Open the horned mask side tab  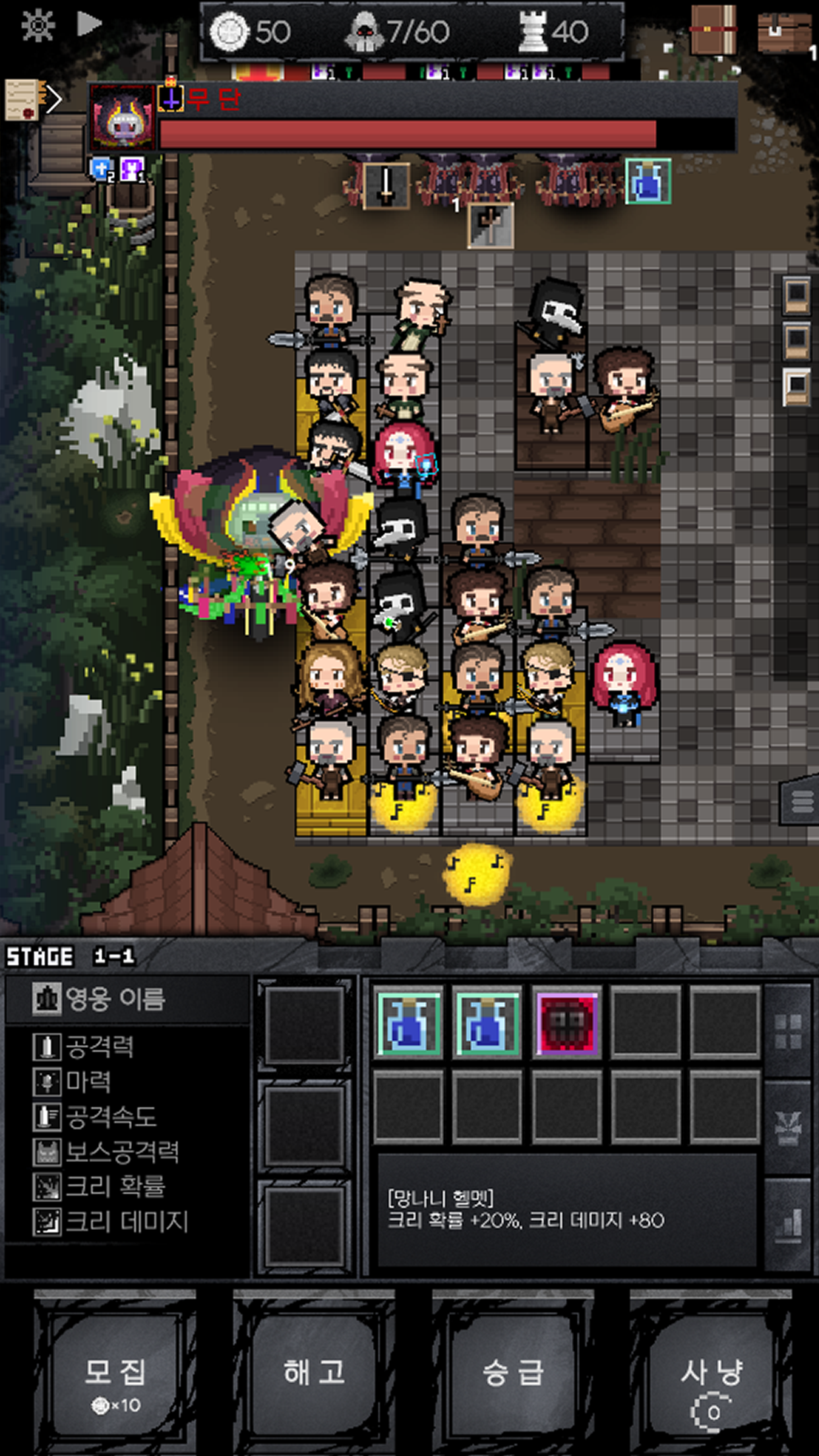point(788,1128)
